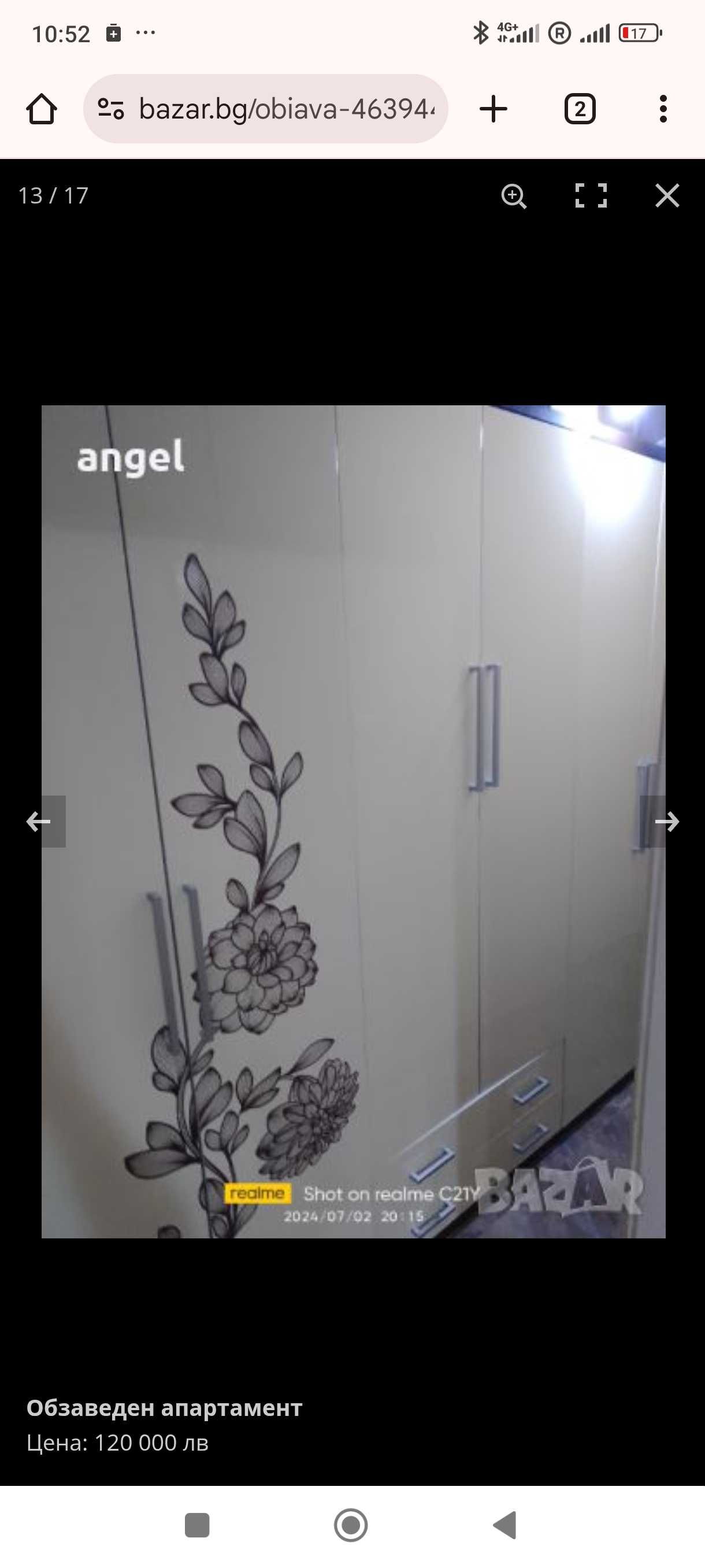This screenshot has width=705, height=1568.
Task: Go to the next photo arrow
Action: [x=666, y=821]
